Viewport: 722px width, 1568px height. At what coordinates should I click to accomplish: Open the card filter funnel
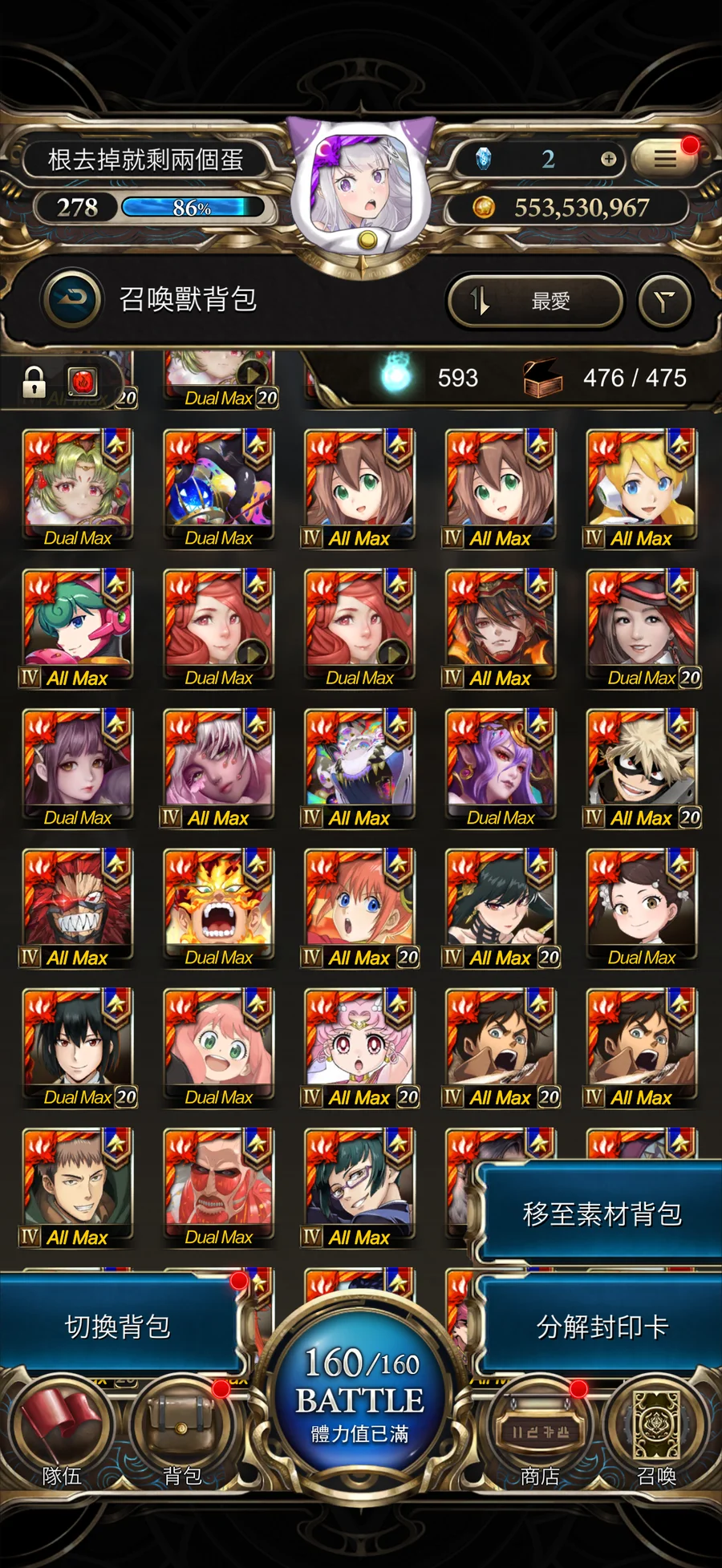click(664, 302)
